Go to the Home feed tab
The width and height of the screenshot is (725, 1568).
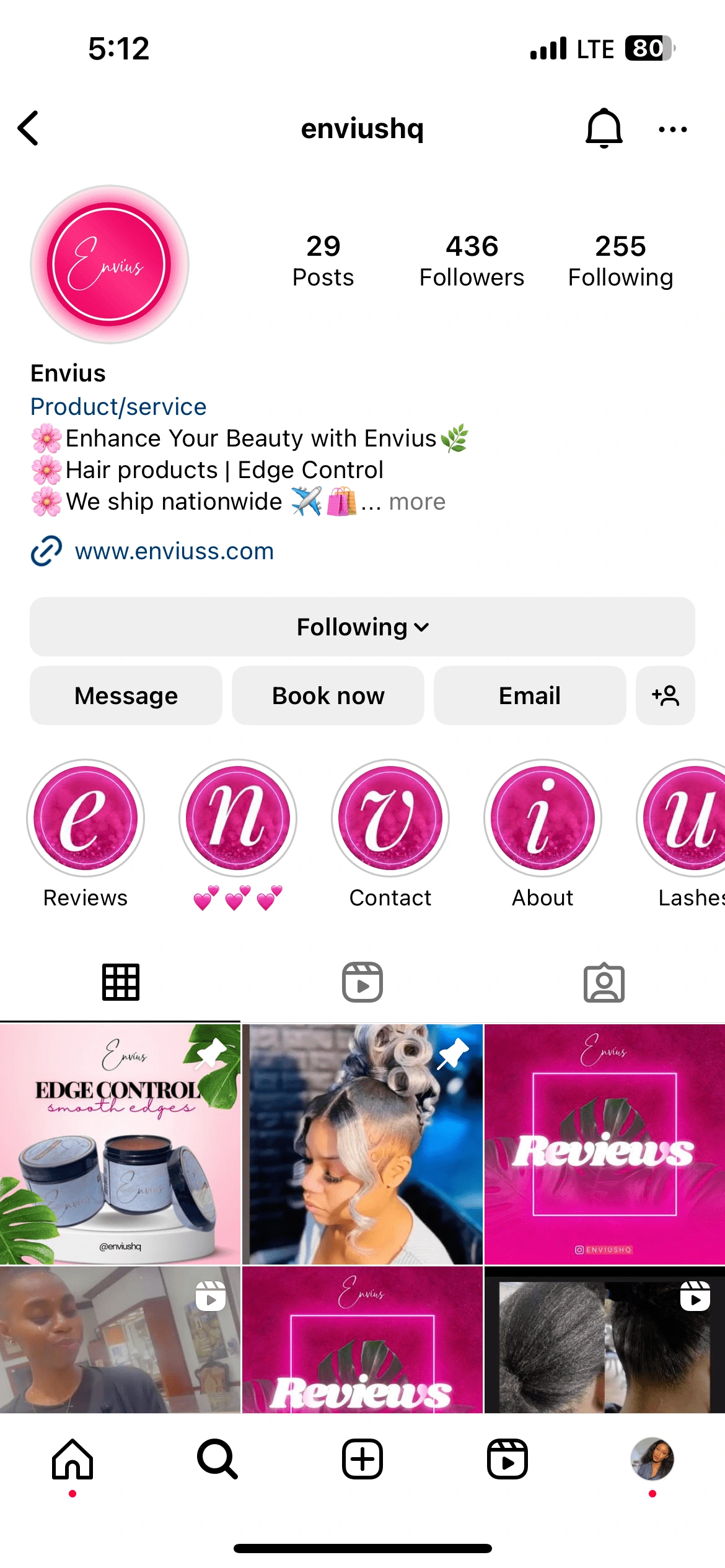click(x=72, y=1459)
